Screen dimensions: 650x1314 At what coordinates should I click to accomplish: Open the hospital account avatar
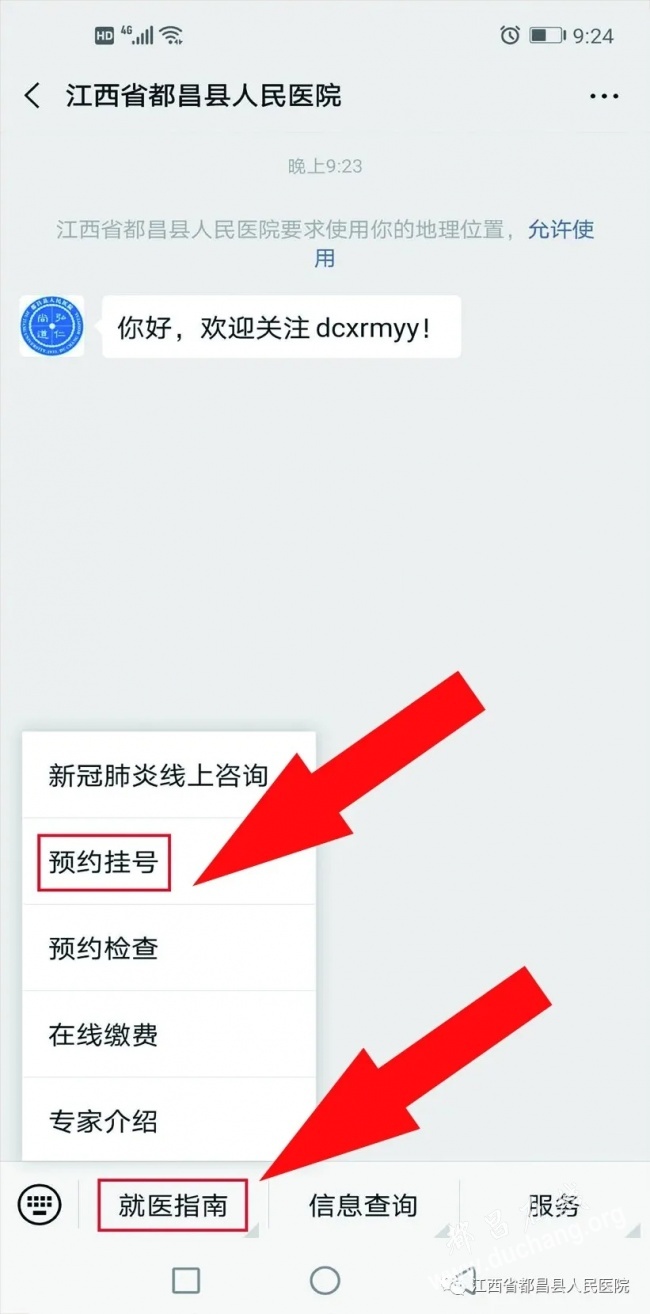pyautogui.click(x=52, y=326)
